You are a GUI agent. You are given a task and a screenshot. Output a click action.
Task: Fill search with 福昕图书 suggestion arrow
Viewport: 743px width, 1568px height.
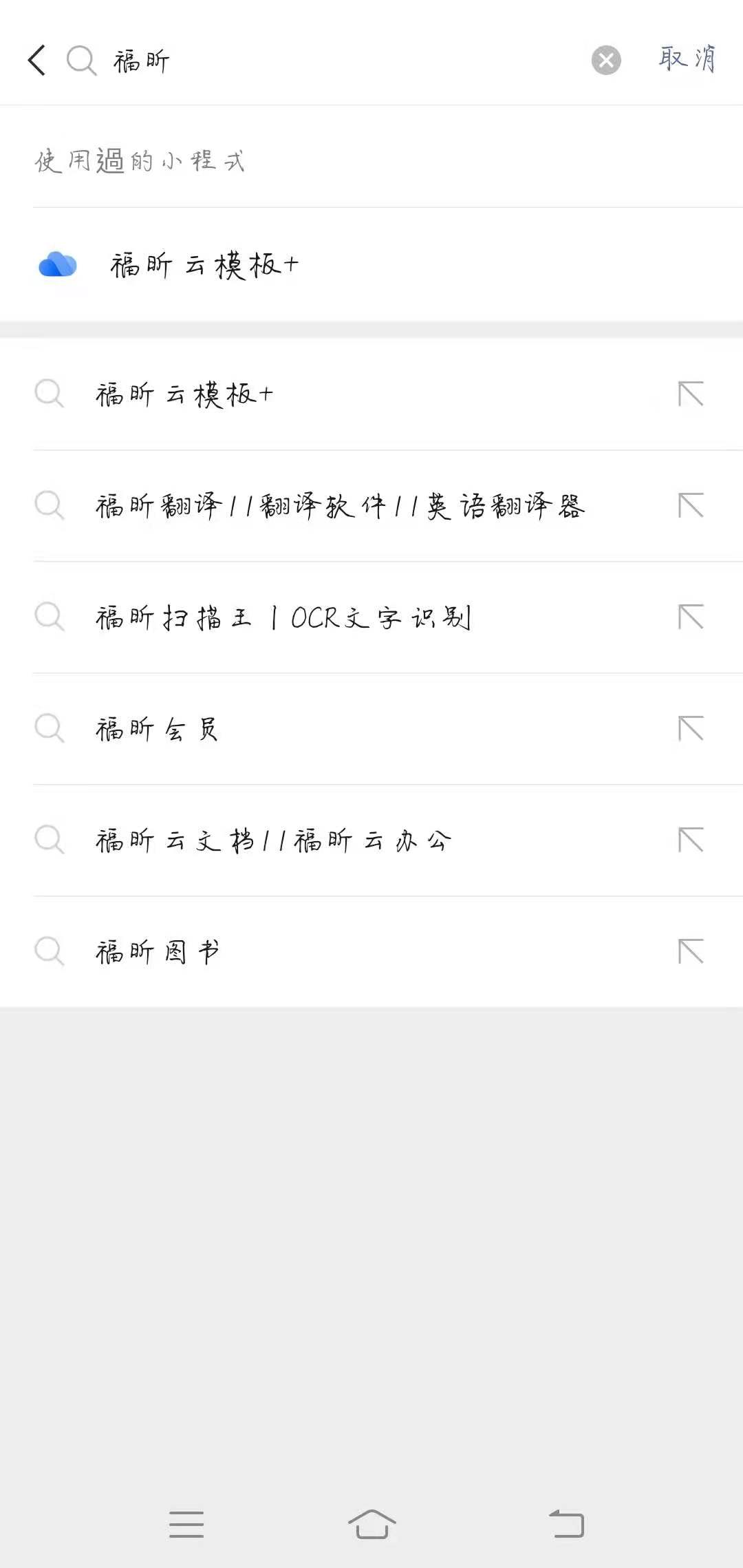coord(690,951)
